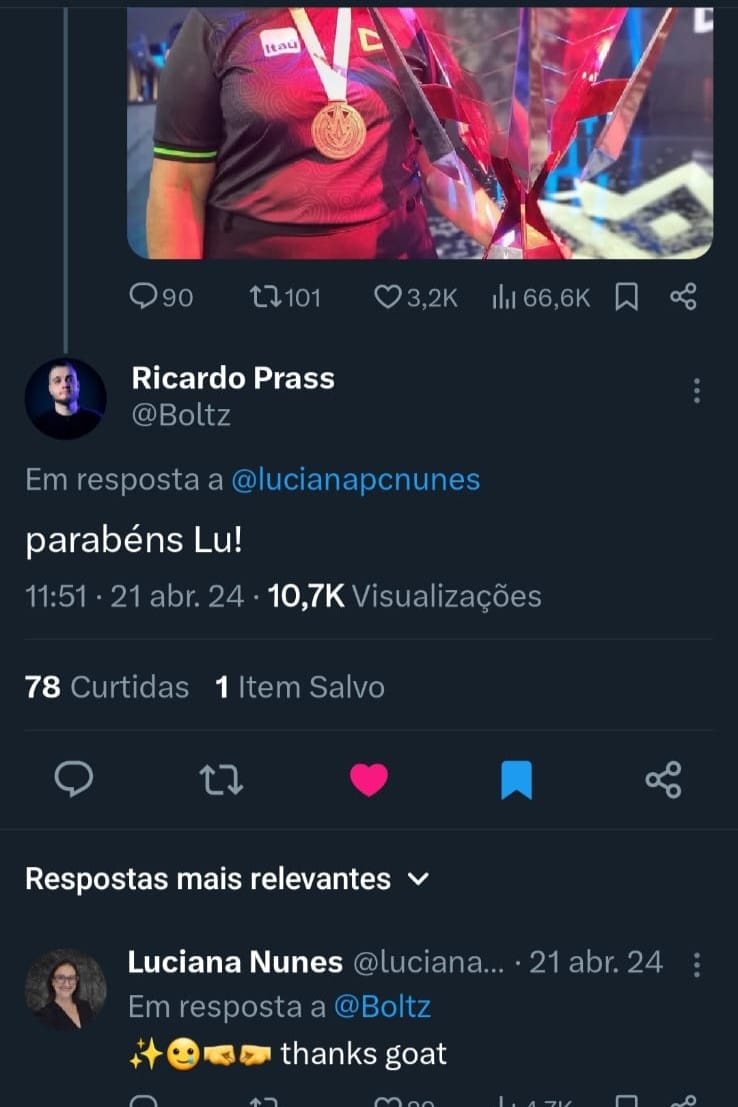Repost Ricardo Prass's parabéns tweet
This screenshot has width=738, height=1107.
(x=221, y=780)
